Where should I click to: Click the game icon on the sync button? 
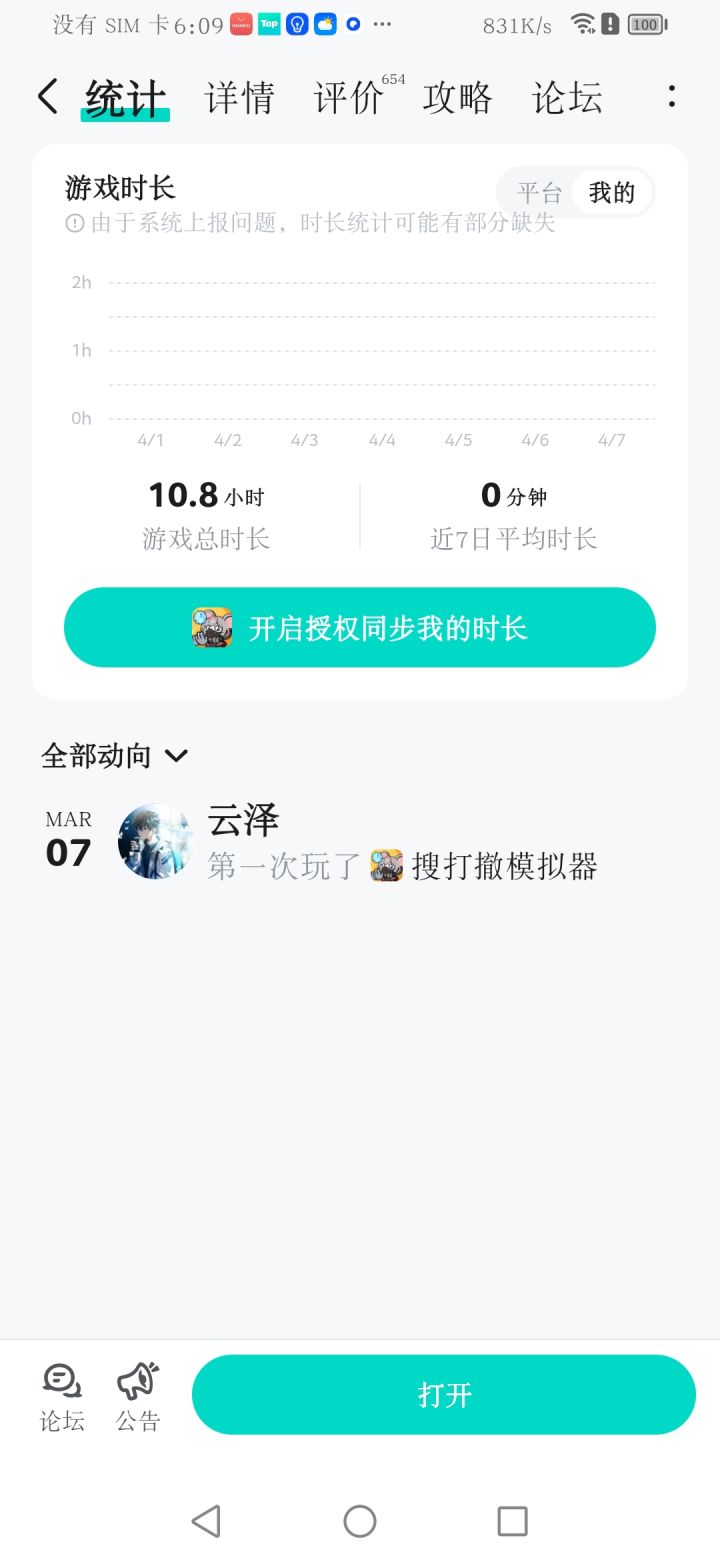pos(210,627)
